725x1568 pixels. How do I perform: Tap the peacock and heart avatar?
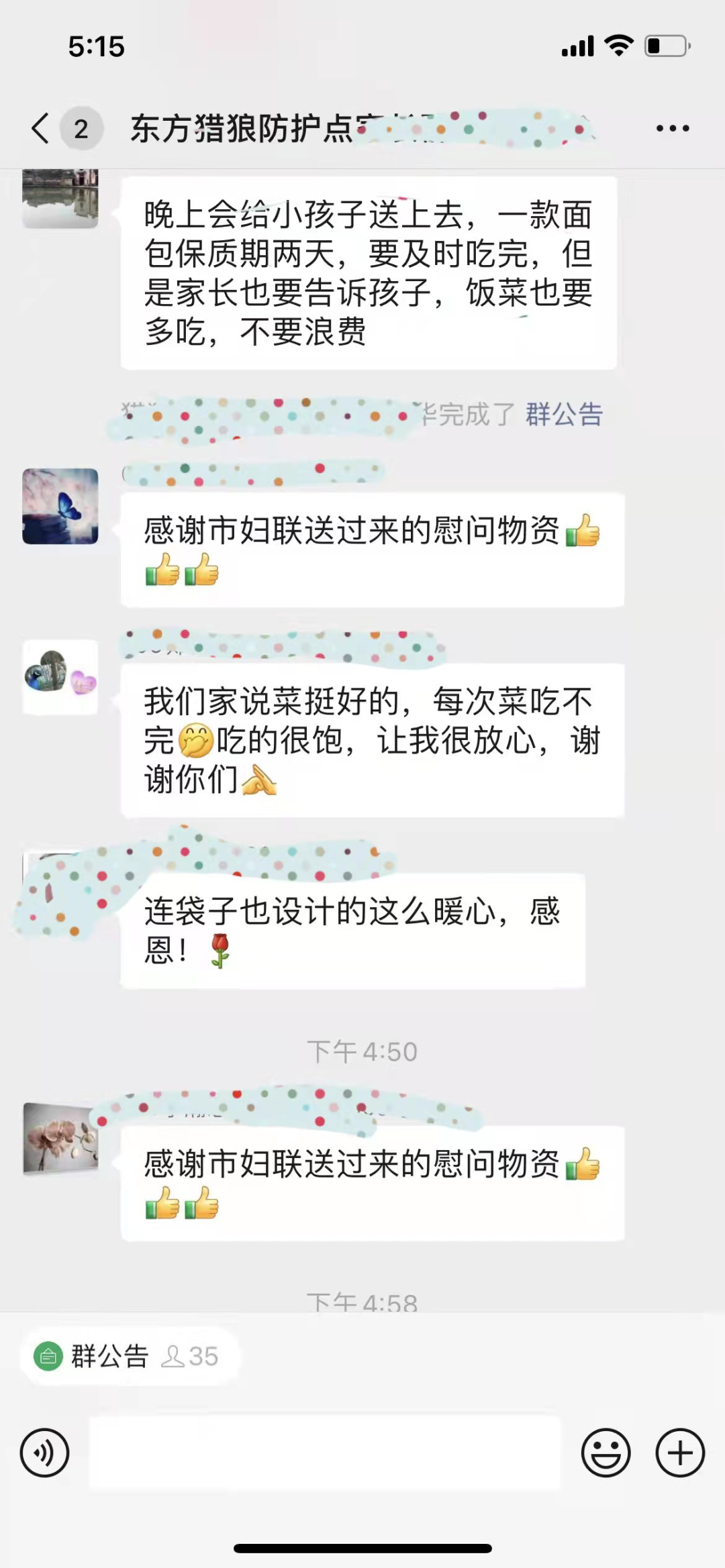coord(60,676)
